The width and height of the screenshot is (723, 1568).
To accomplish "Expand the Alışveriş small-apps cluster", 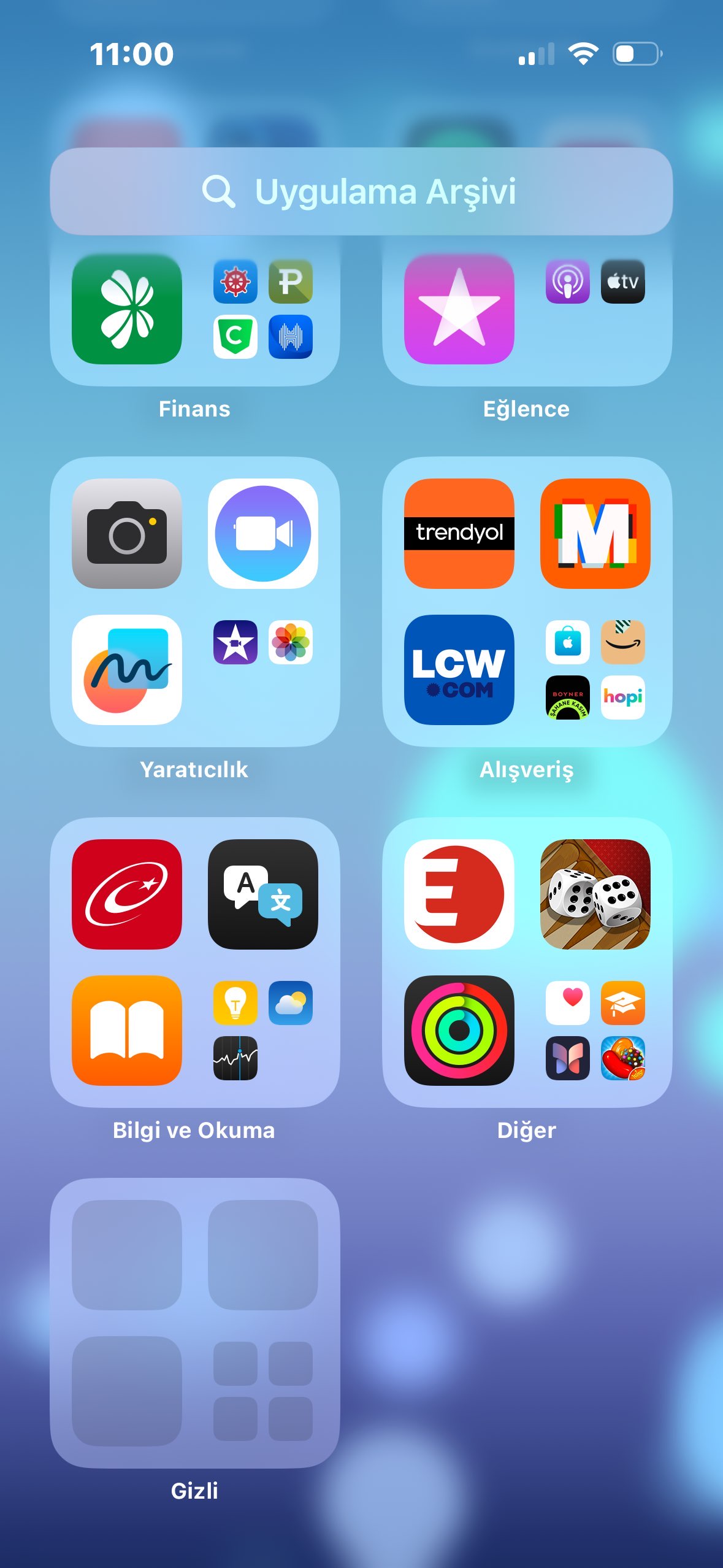I will pyautogui.click(x=595, y=669).
